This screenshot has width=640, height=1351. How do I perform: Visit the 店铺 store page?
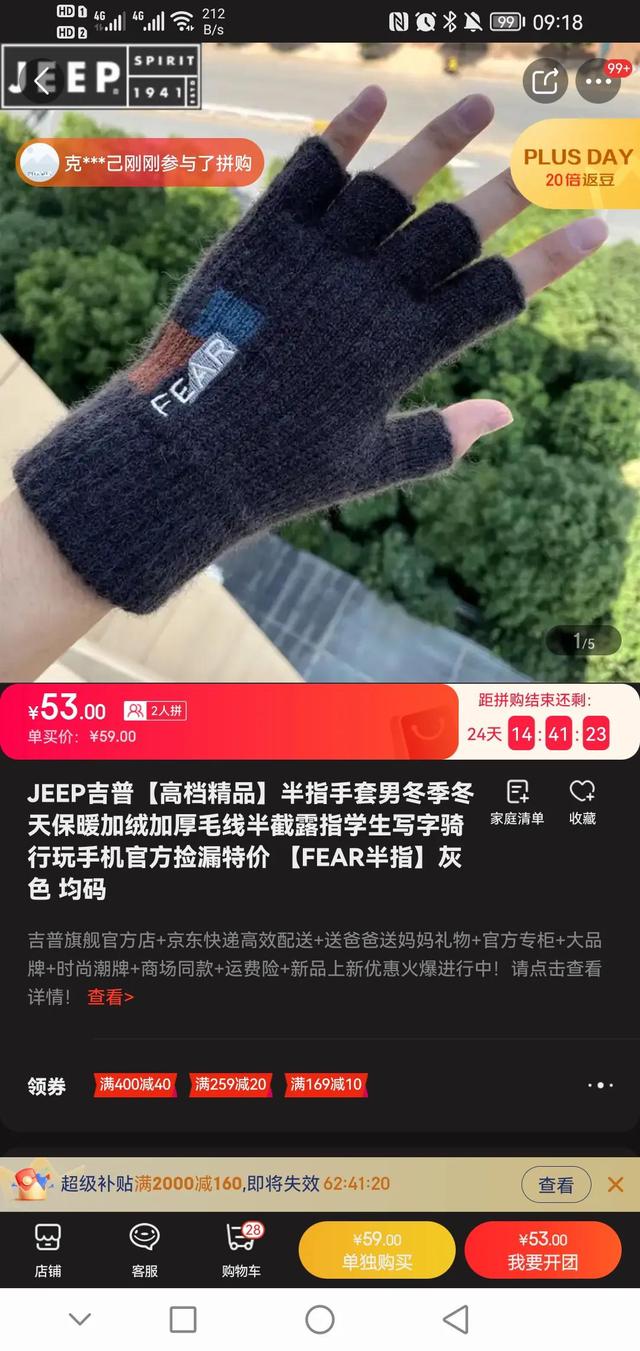[x=47, y=1249]
